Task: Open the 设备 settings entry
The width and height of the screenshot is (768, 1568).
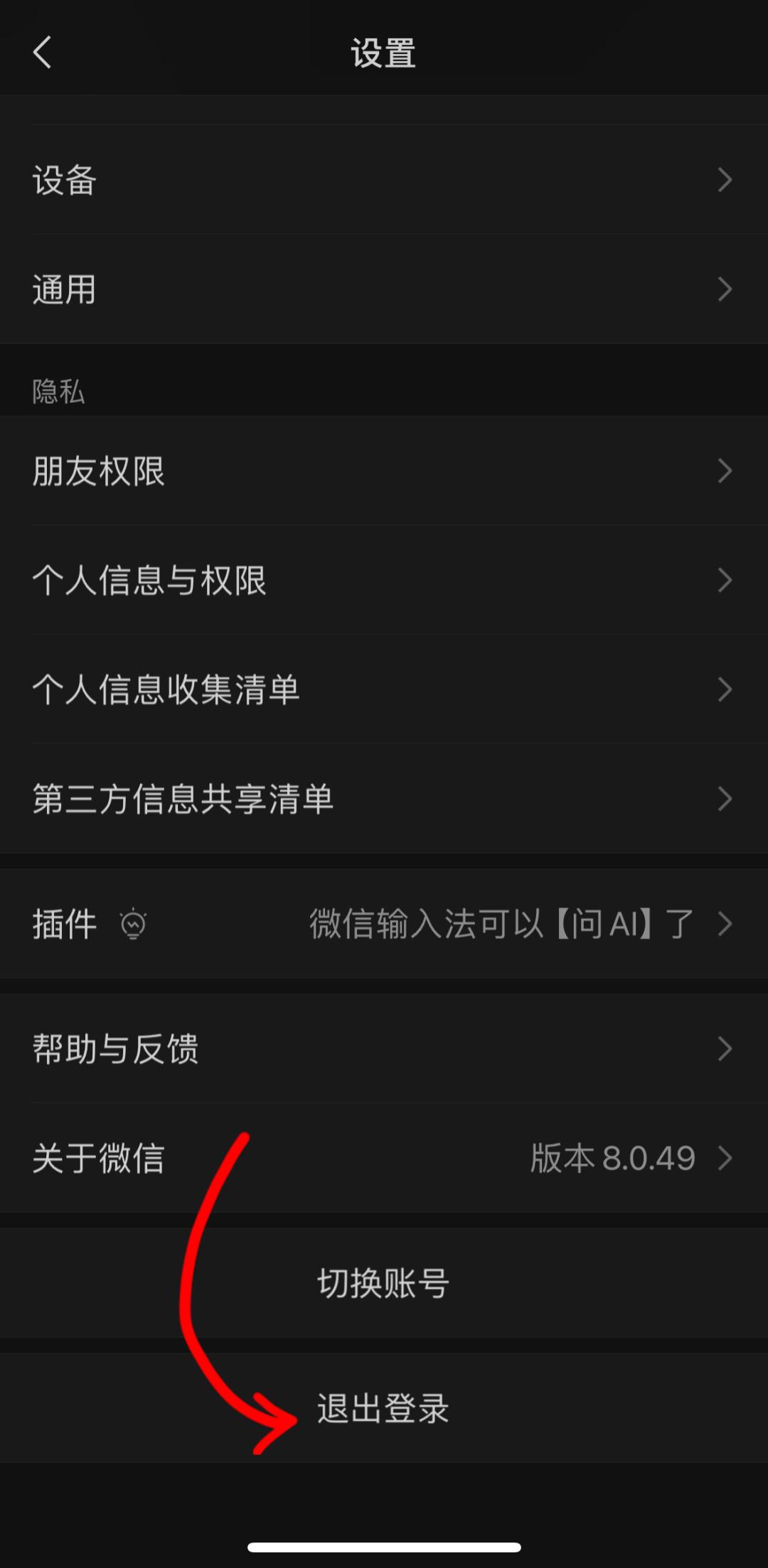Action: 64,181
